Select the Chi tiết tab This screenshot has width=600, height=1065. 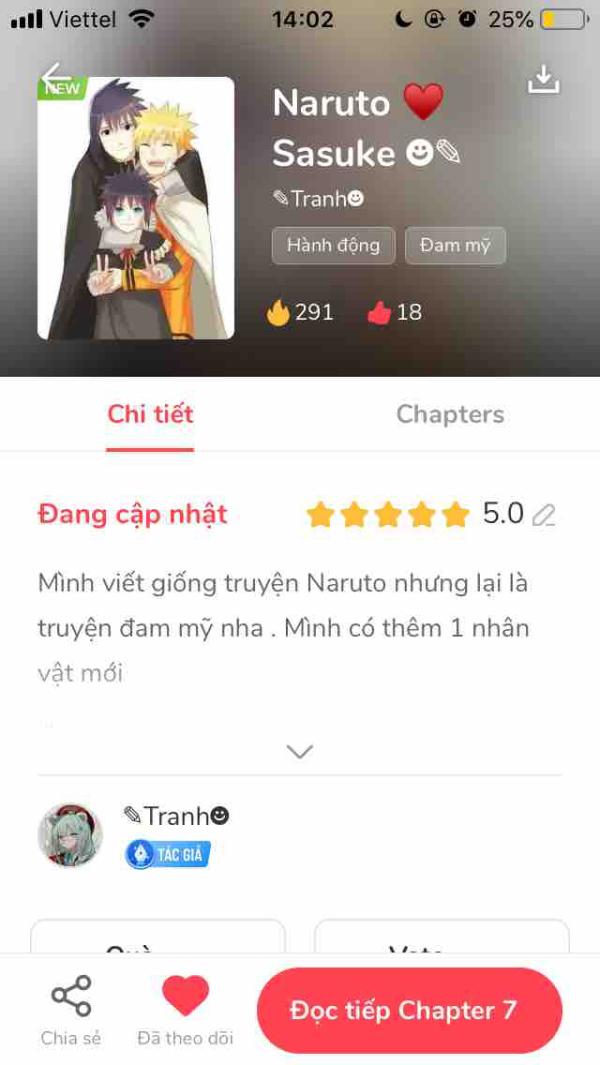point(150,414)
